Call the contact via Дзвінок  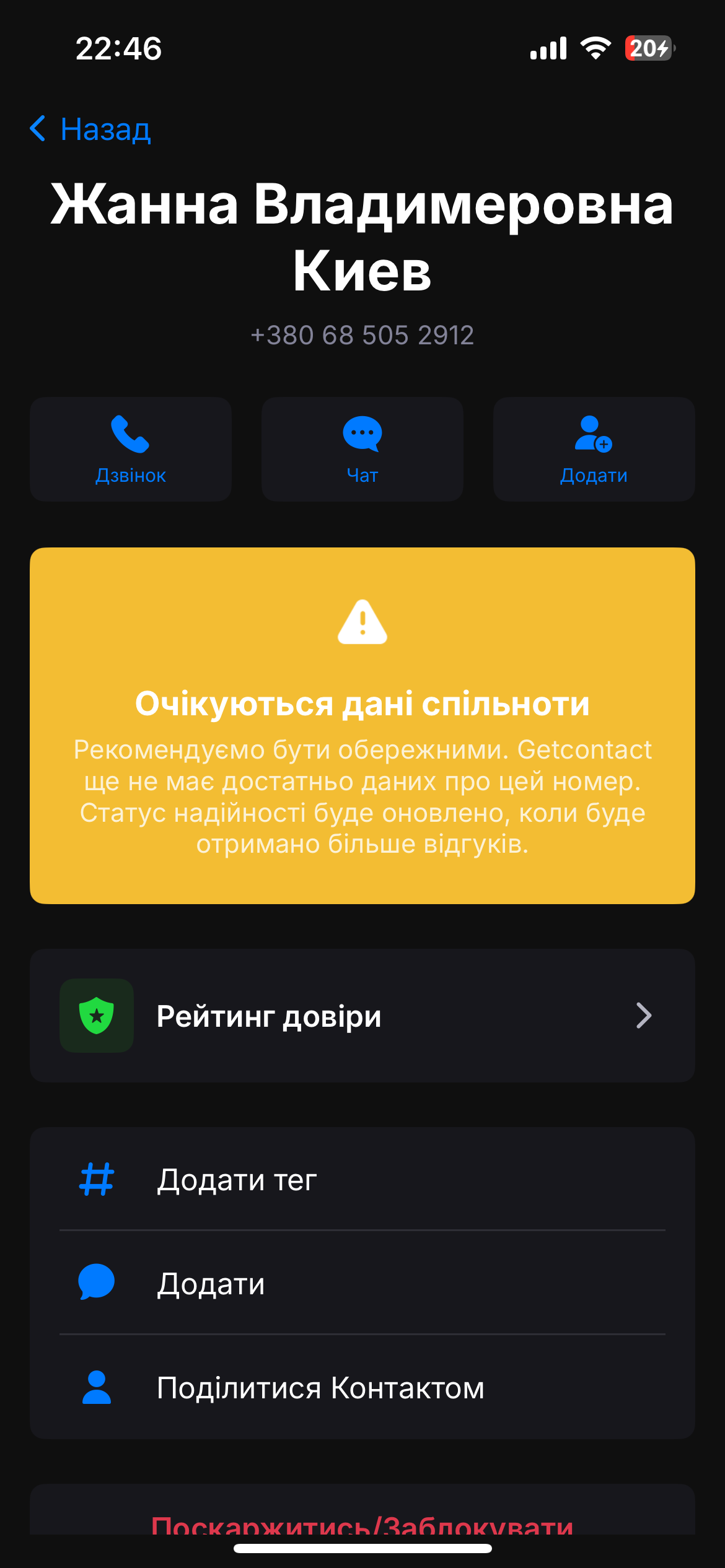[131, 449]
